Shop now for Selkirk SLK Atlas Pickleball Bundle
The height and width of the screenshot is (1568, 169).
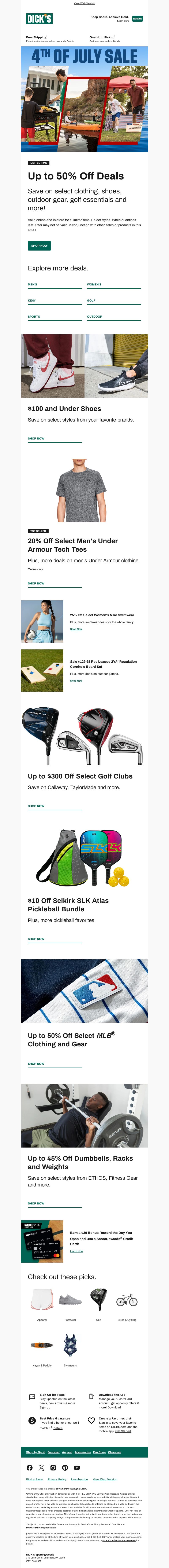36,939
